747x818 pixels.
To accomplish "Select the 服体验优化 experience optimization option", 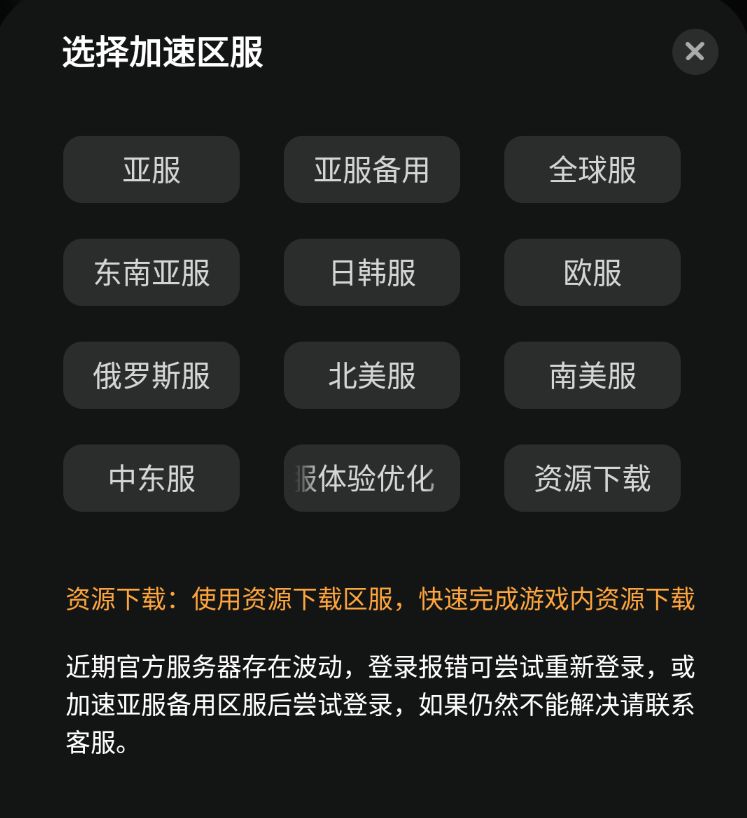I will tap(371, 478).
